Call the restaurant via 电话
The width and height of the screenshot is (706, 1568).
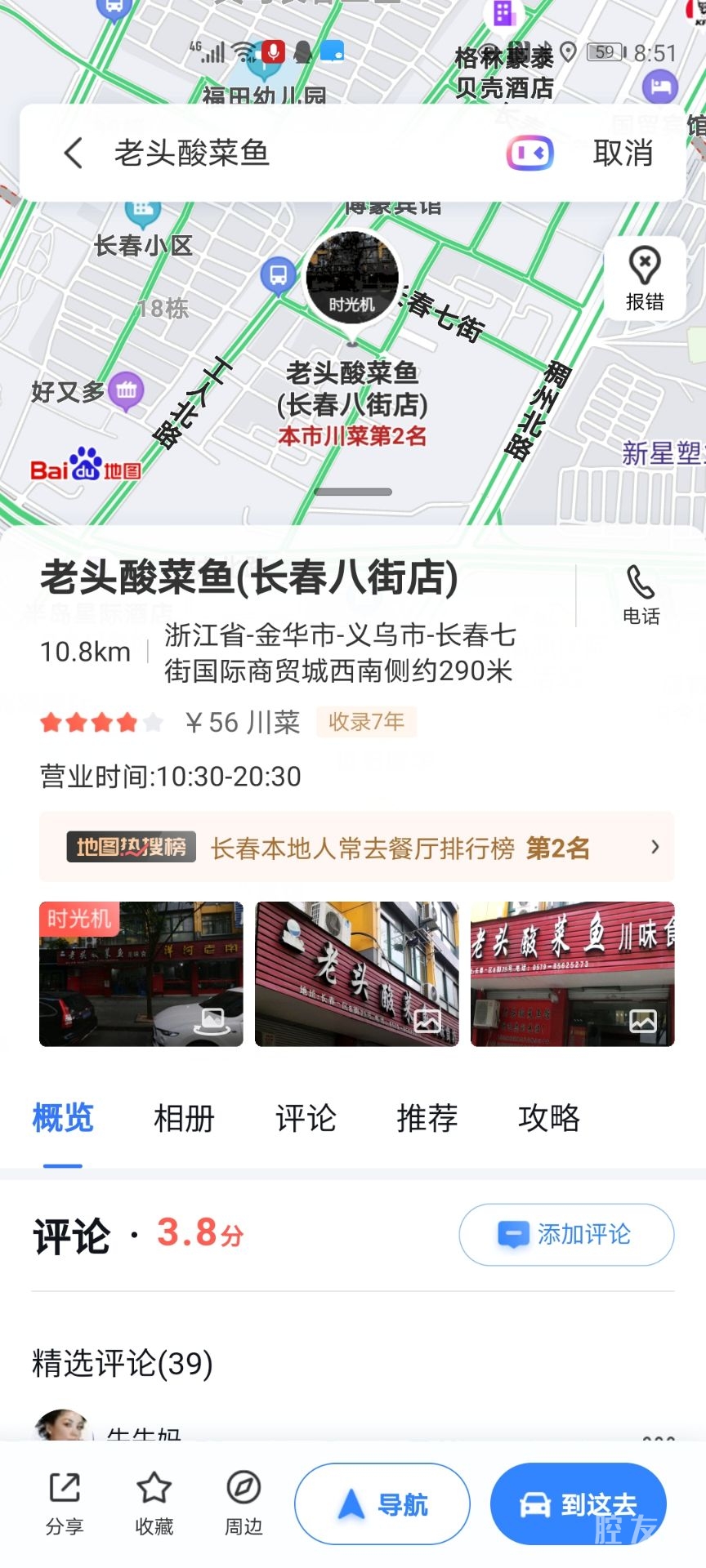point(641,594)
